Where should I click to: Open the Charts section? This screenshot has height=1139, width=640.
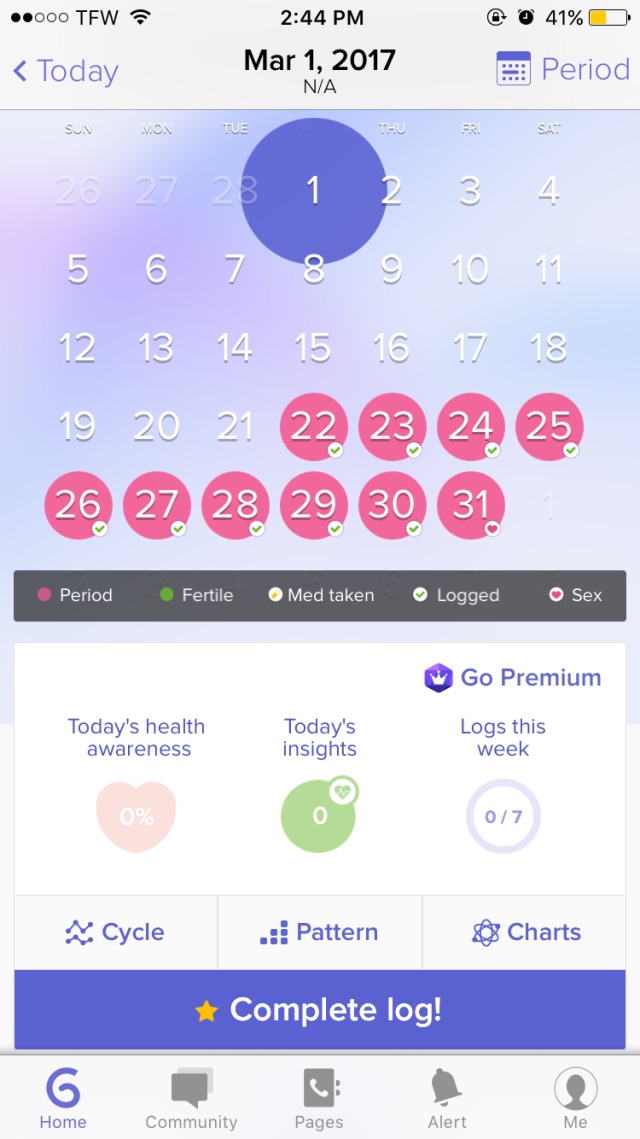[x=525, y=932]
